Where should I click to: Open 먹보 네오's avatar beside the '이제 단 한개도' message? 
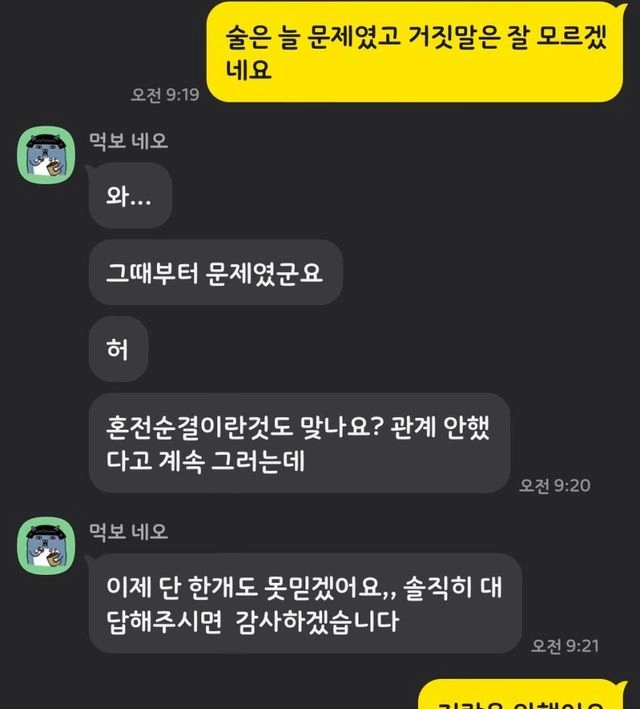[46, 544]
